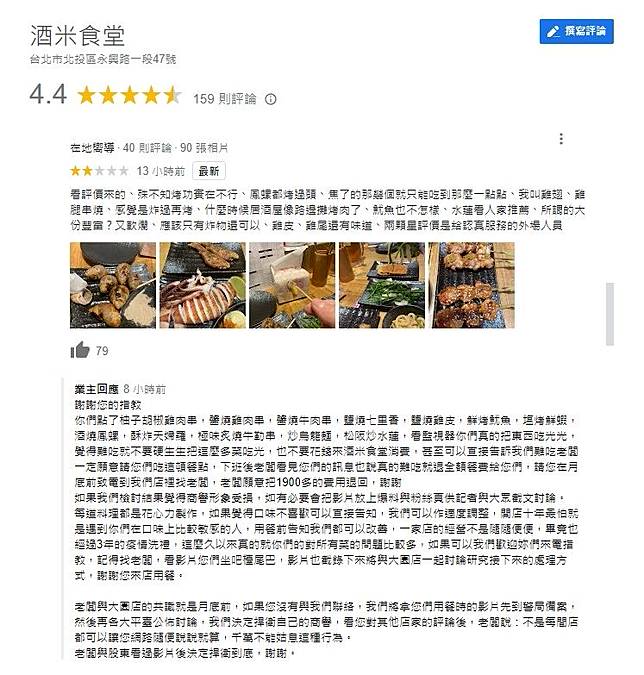The width and height of the screenshot is (644, 675).
Task: Like the review with the thumbs-up icon
Action: pyautogui.click(x=81, y=349)
